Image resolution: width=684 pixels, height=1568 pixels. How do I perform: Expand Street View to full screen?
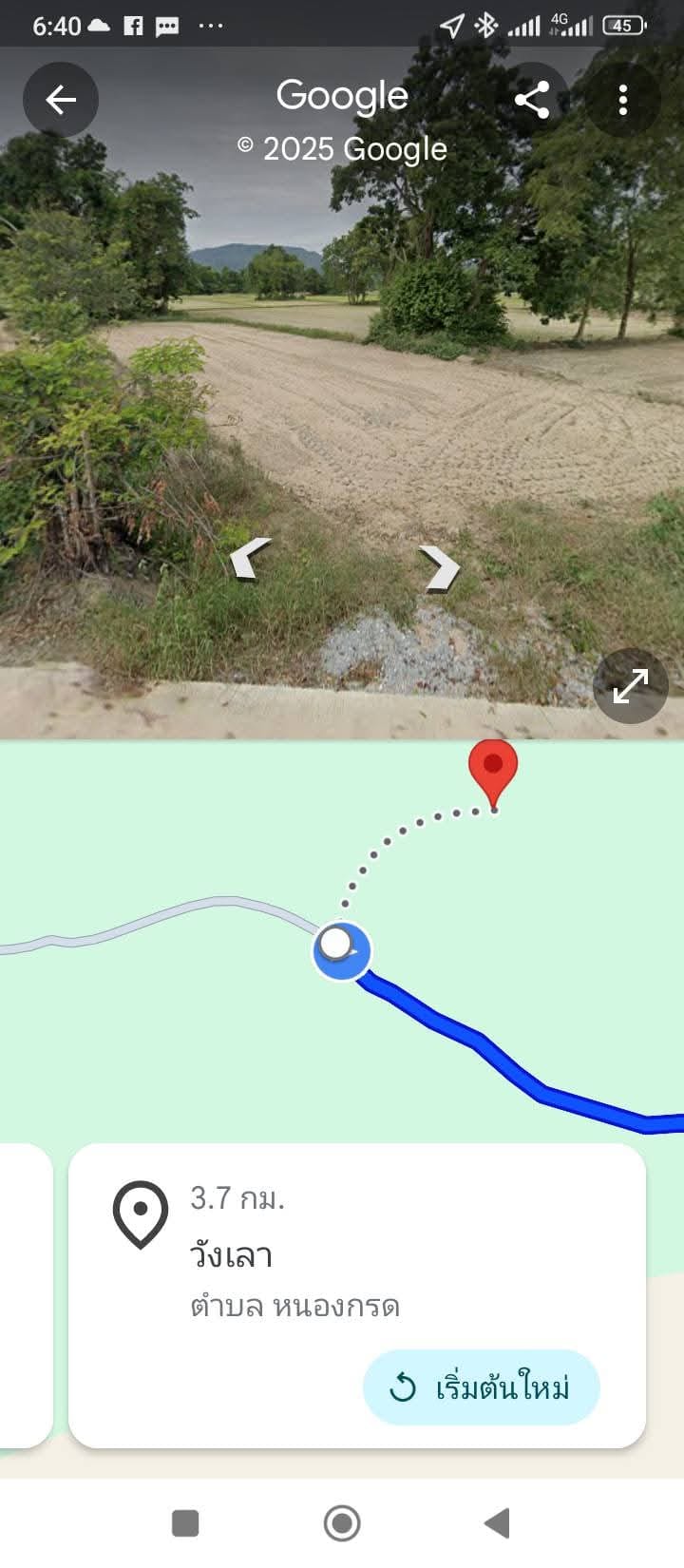(631, 686)
